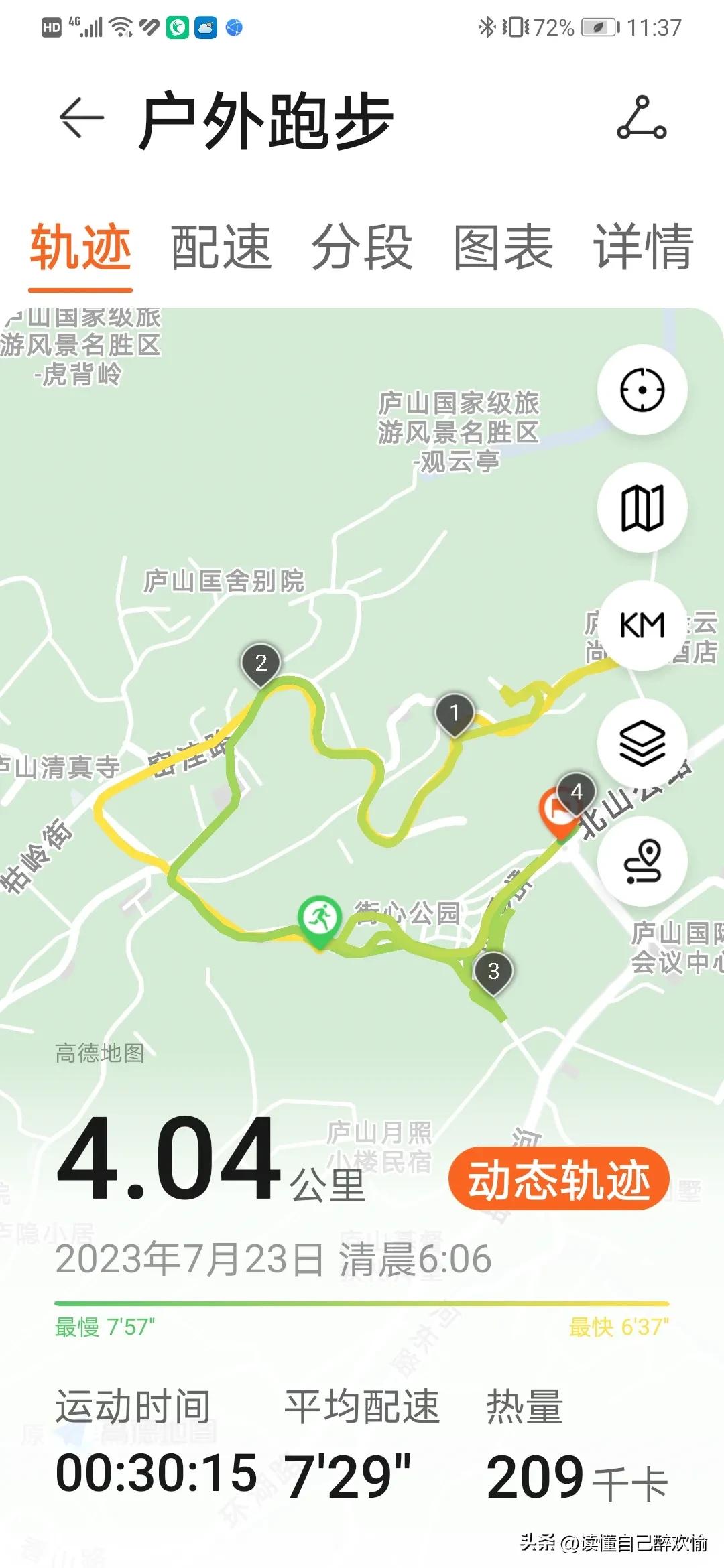The image size is (724, 1568).
Task: Change the map display style
Action: click(642, 507)
